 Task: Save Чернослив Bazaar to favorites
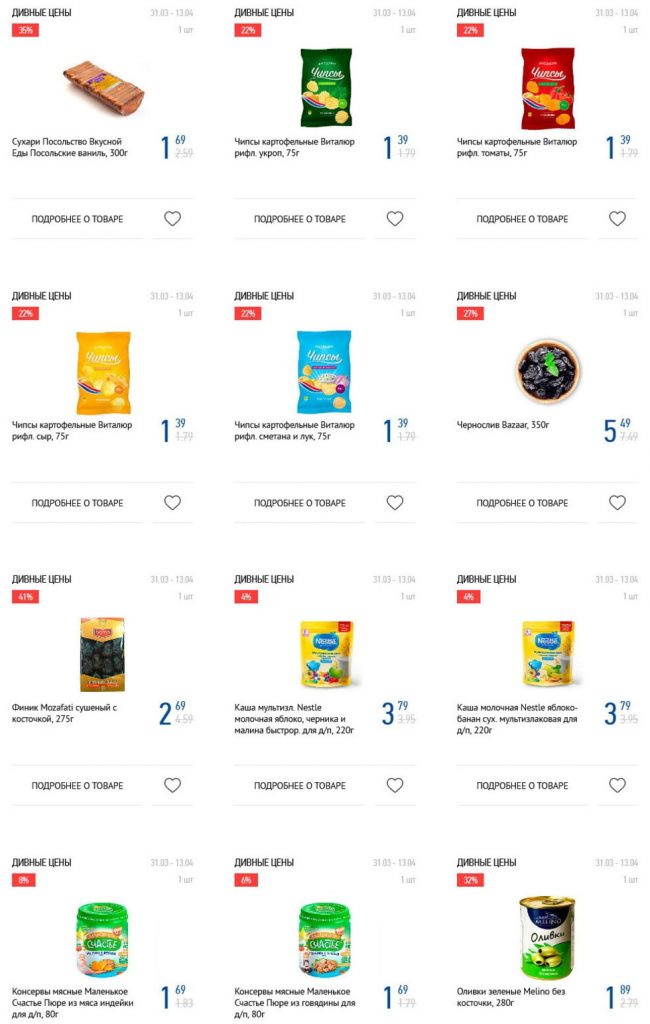coord(617,503)
